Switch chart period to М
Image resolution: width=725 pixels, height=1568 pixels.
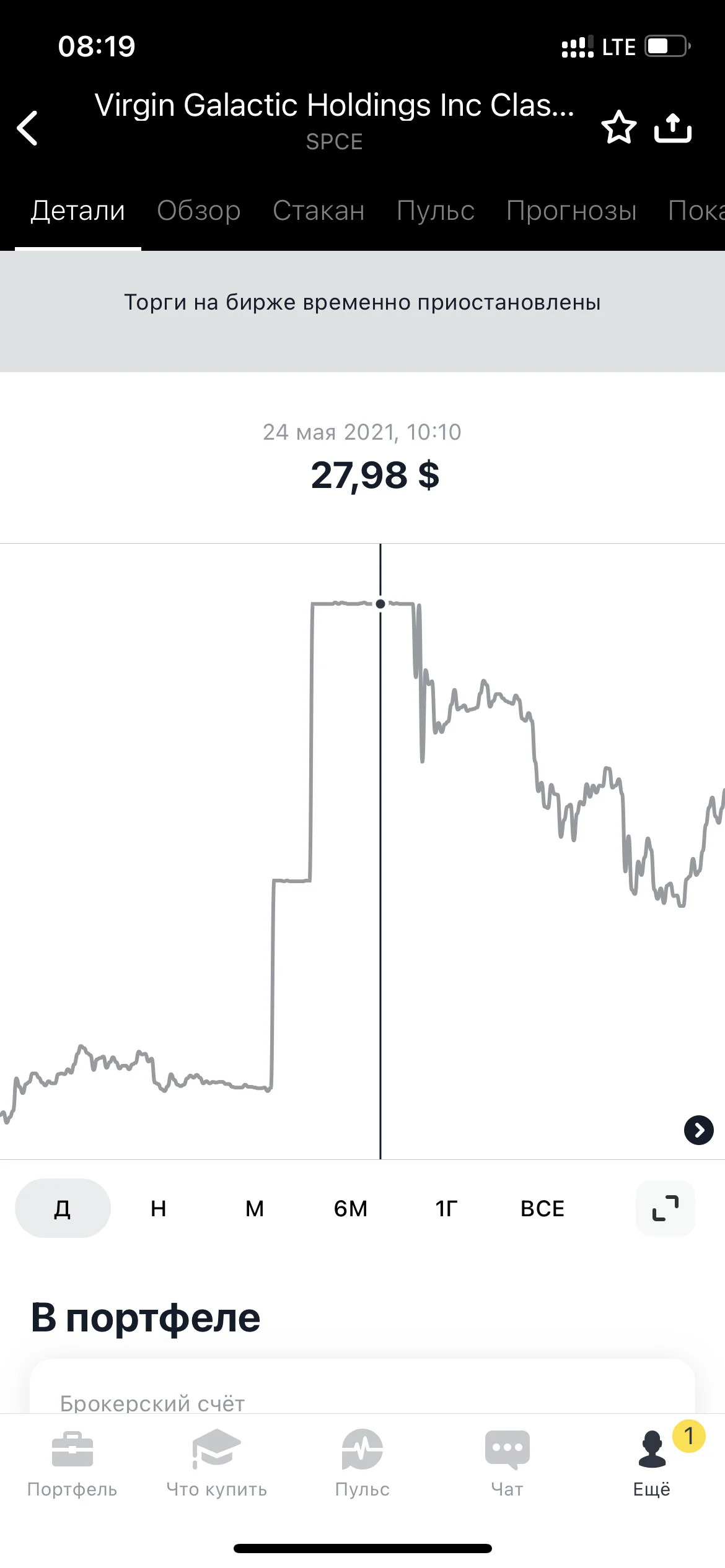tap(255, 1208)
